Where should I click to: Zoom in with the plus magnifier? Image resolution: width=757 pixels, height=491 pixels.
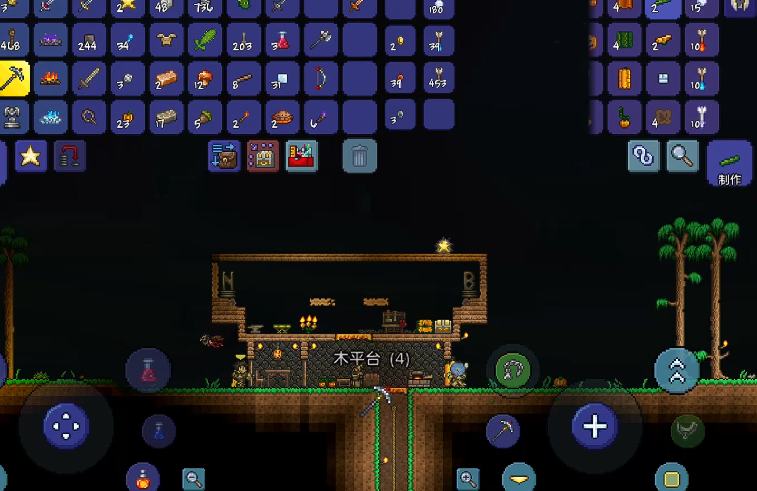click(x=467, y=478)
